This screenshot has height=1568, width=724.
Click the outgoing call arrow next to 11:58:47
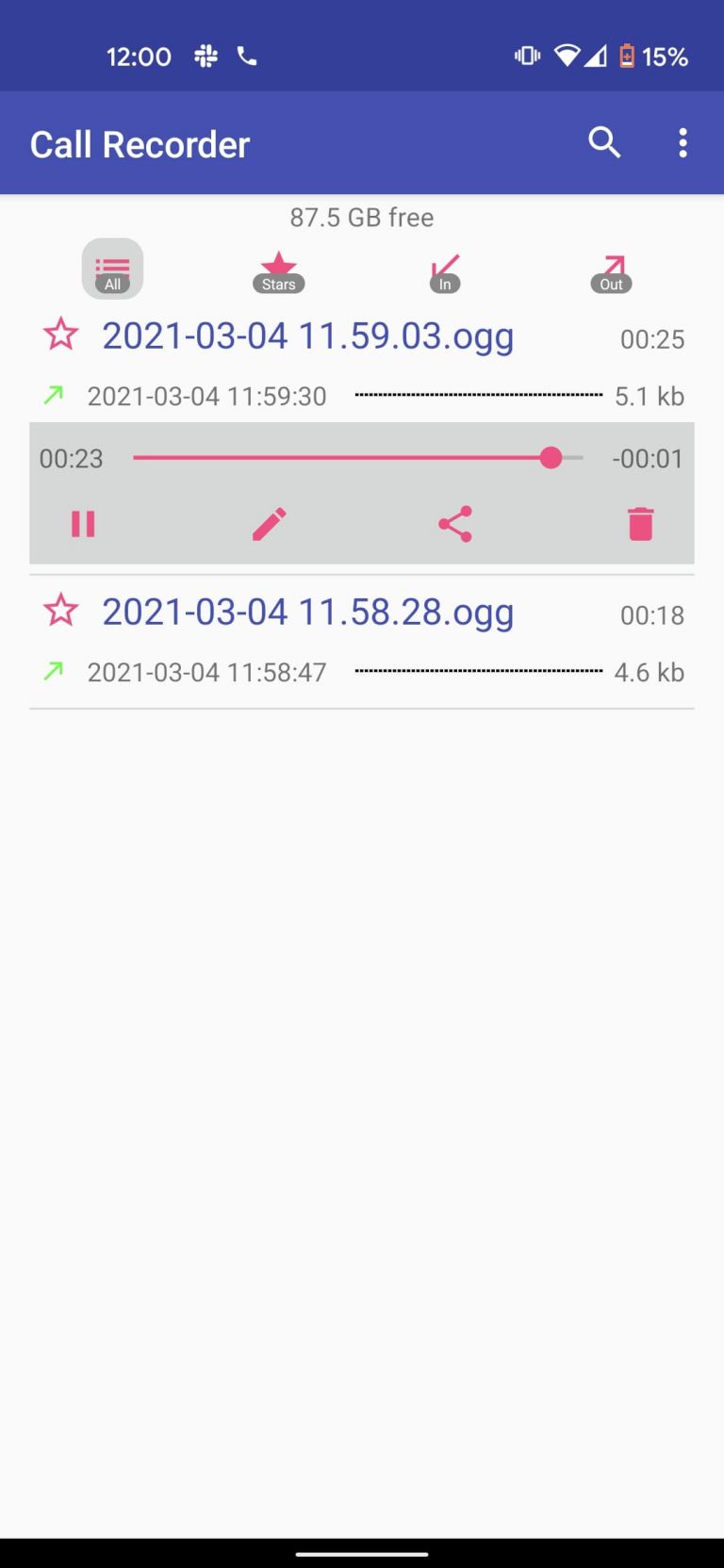(x=53, y=671)
